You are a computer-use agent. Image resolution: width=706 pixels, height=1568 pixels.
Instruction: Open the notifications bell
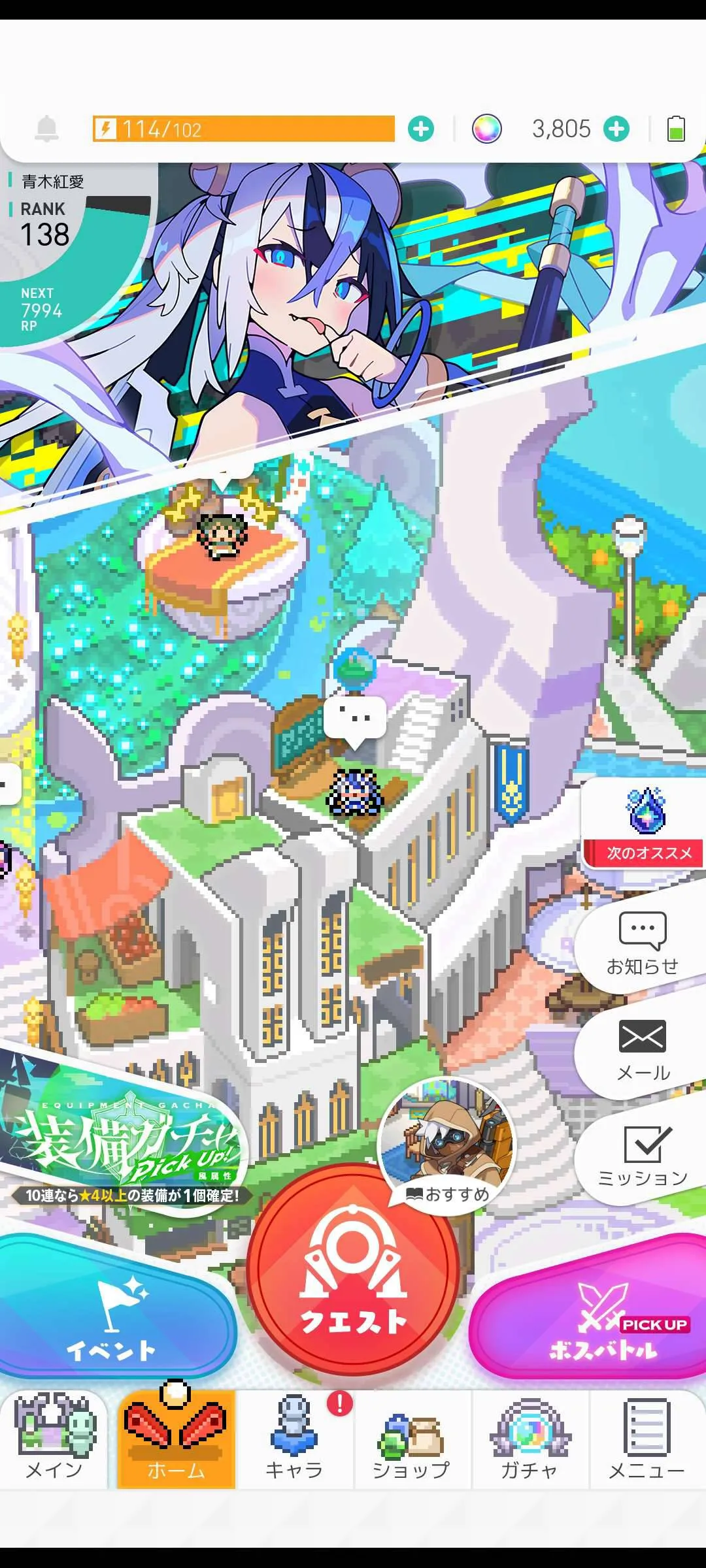point(46,129)
